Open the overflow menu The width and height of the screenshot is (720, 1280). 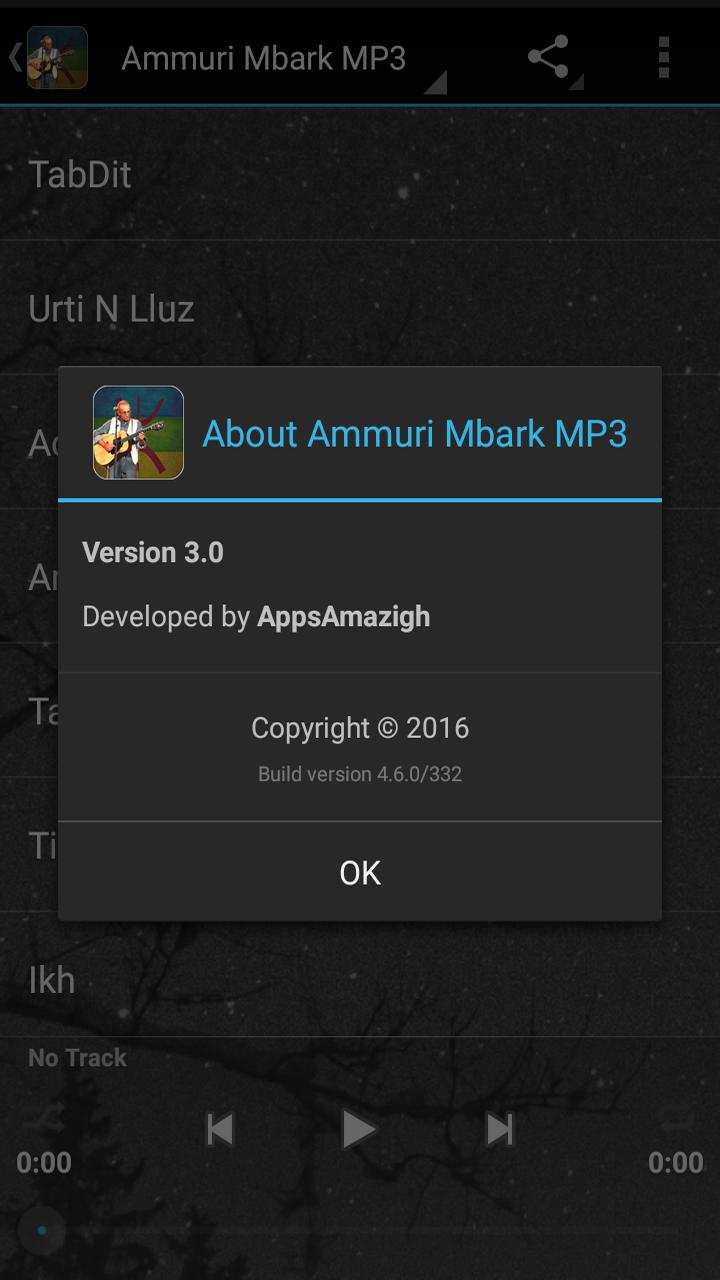[x=663, y=58]
